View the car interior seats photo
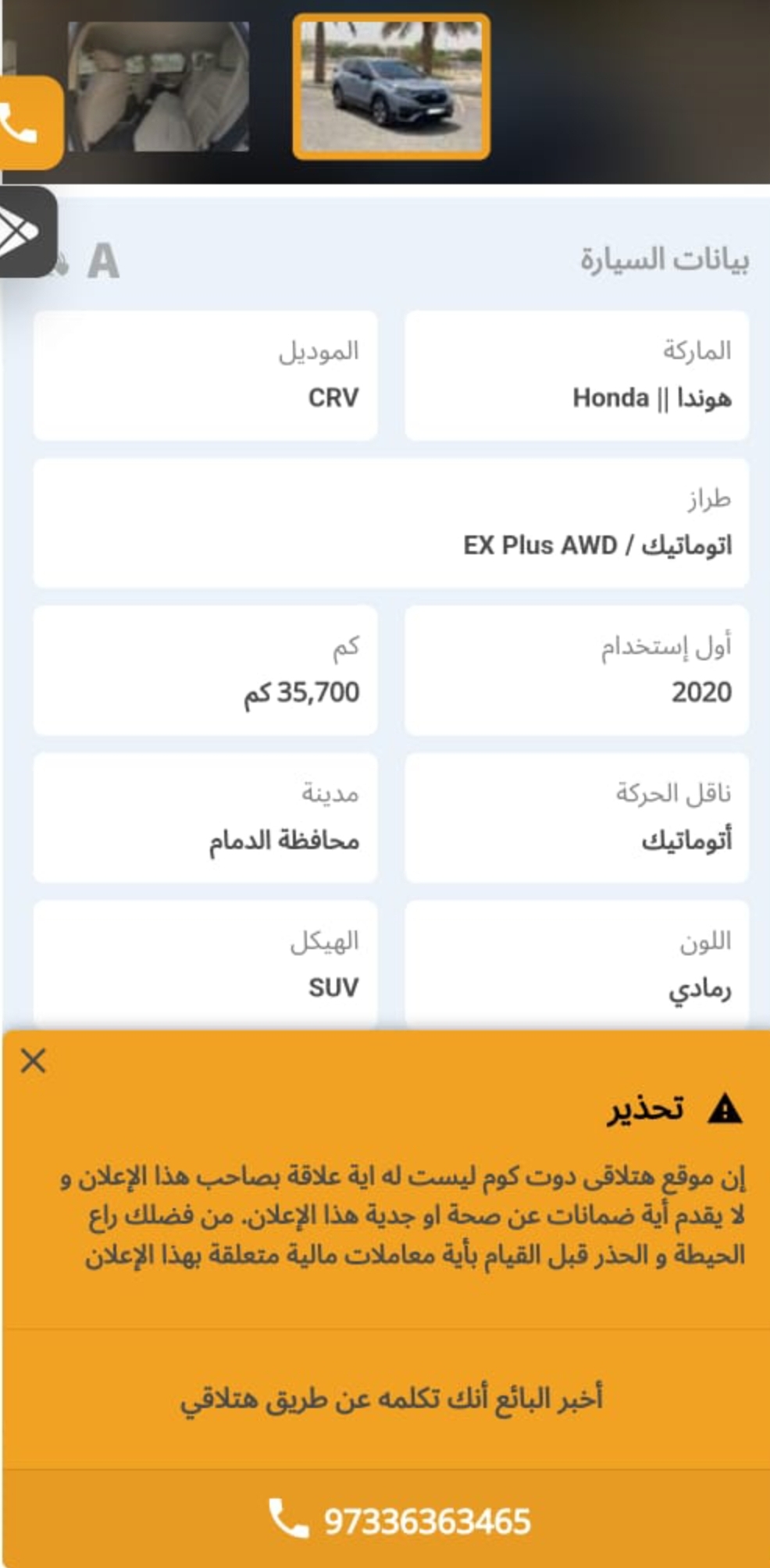This screenshot has width=770, height=1568. click(x=159, y=86)
